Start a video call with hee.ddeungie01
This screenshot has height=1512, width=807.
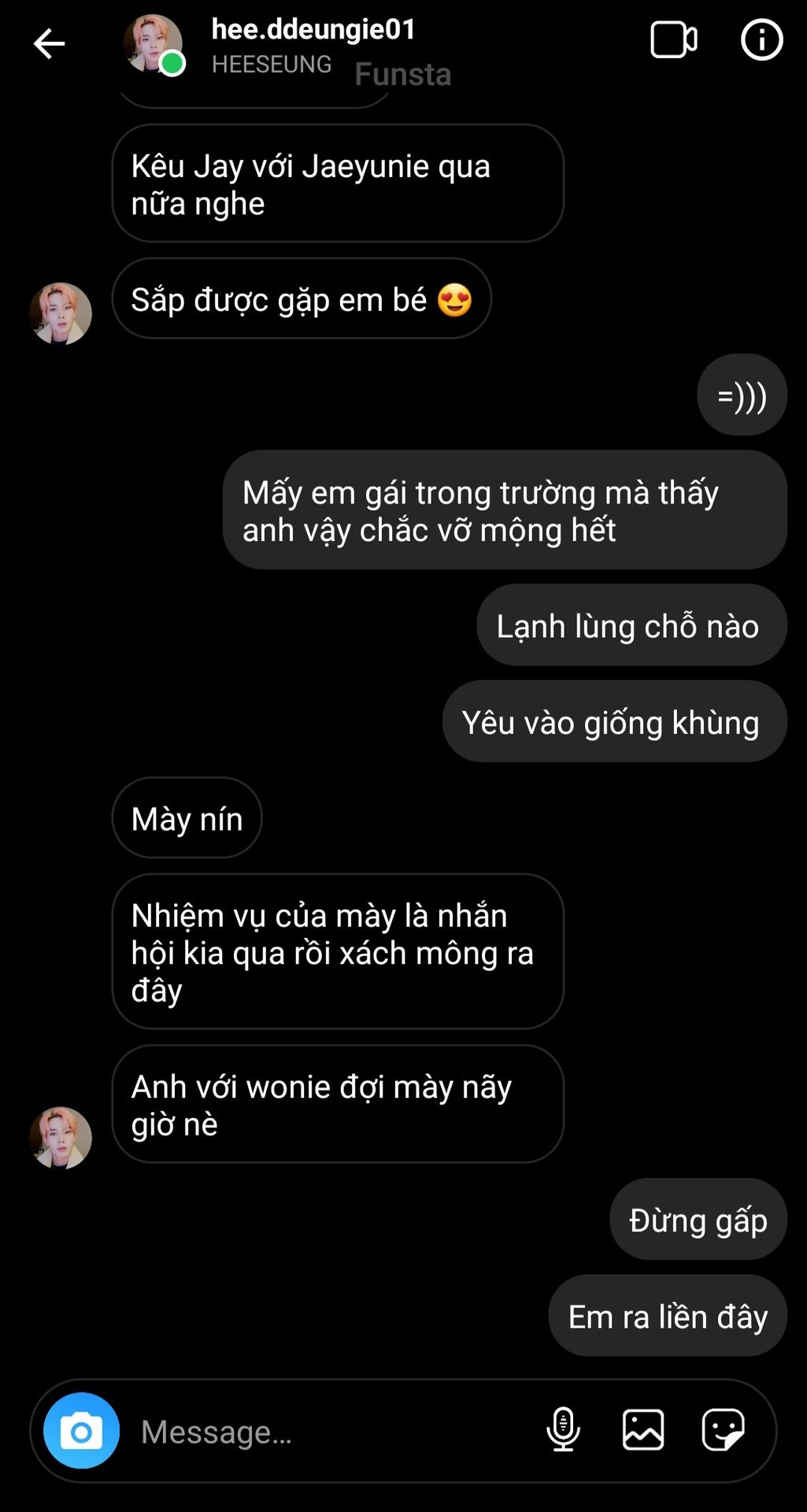pyautogui.click(x=673, y=40)
